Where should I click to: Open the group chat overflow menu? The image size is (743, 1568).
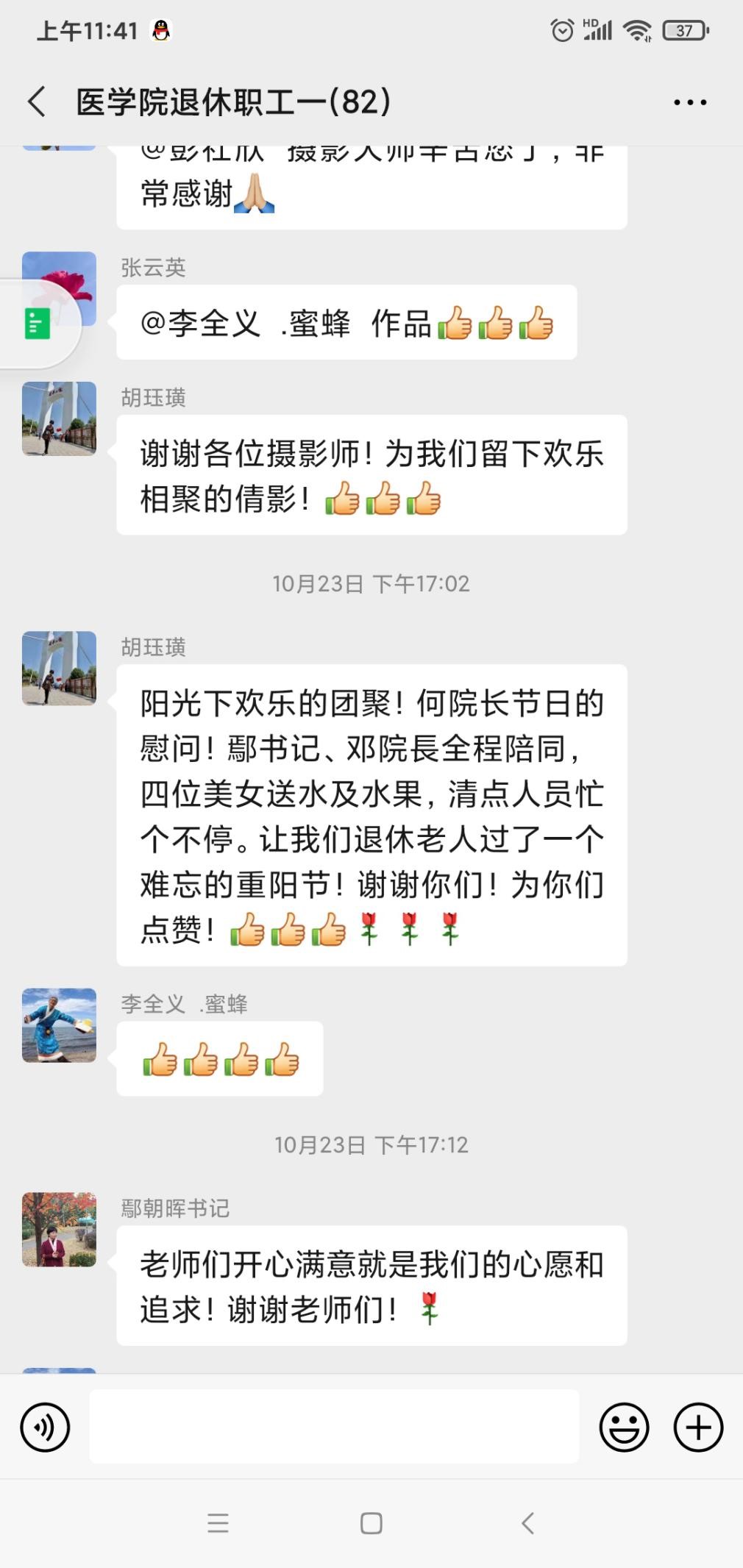point(689,102)
